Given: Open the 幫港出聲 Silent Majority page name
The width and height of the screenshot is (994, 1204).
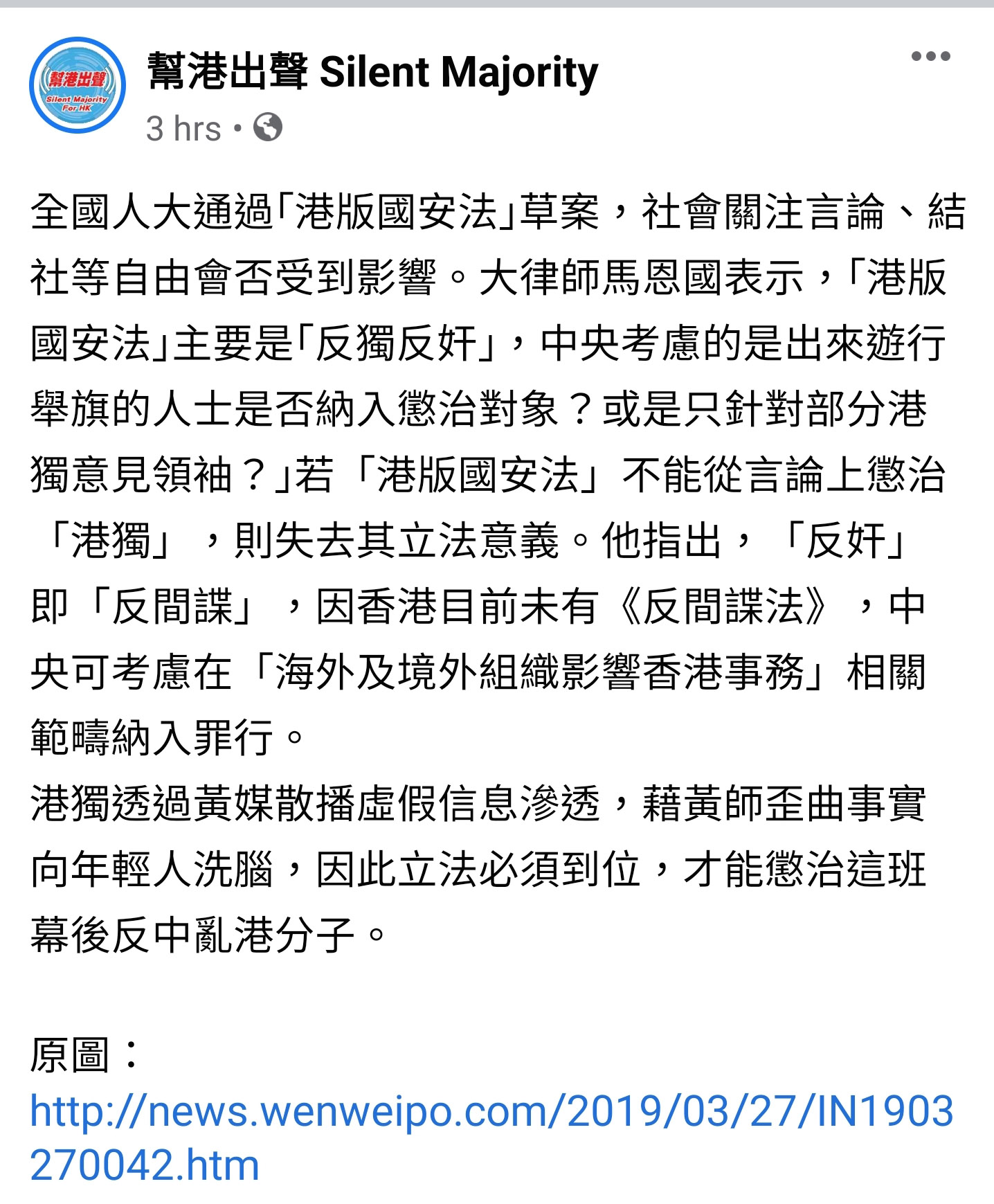Looking at the screenshot, I should pyautogui.click(x=372, y=73).
